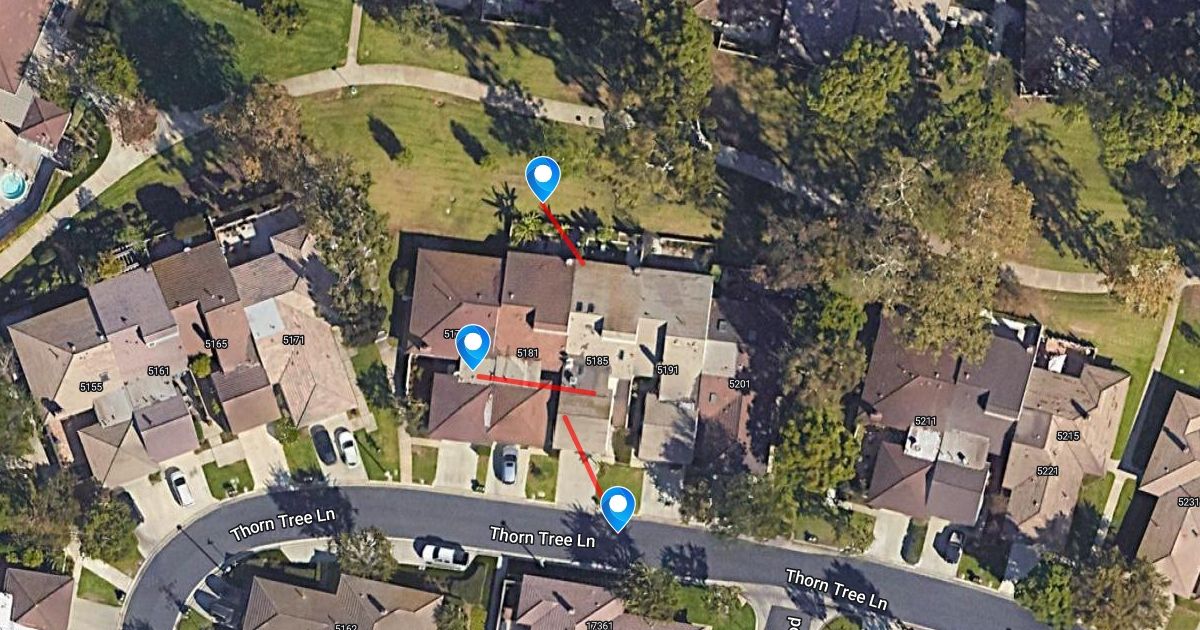Open the map pin on the park lawn

tap(543, 177)
